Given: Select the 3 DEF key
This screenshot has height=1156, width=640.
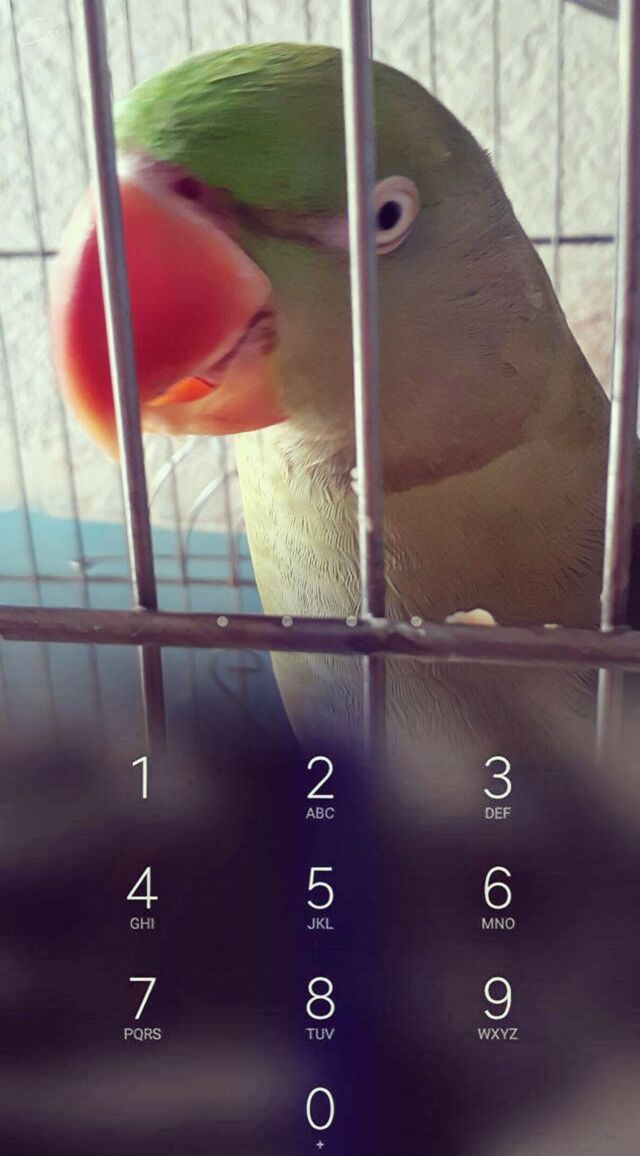Looking at the screenshot, I should coord(497,788).
